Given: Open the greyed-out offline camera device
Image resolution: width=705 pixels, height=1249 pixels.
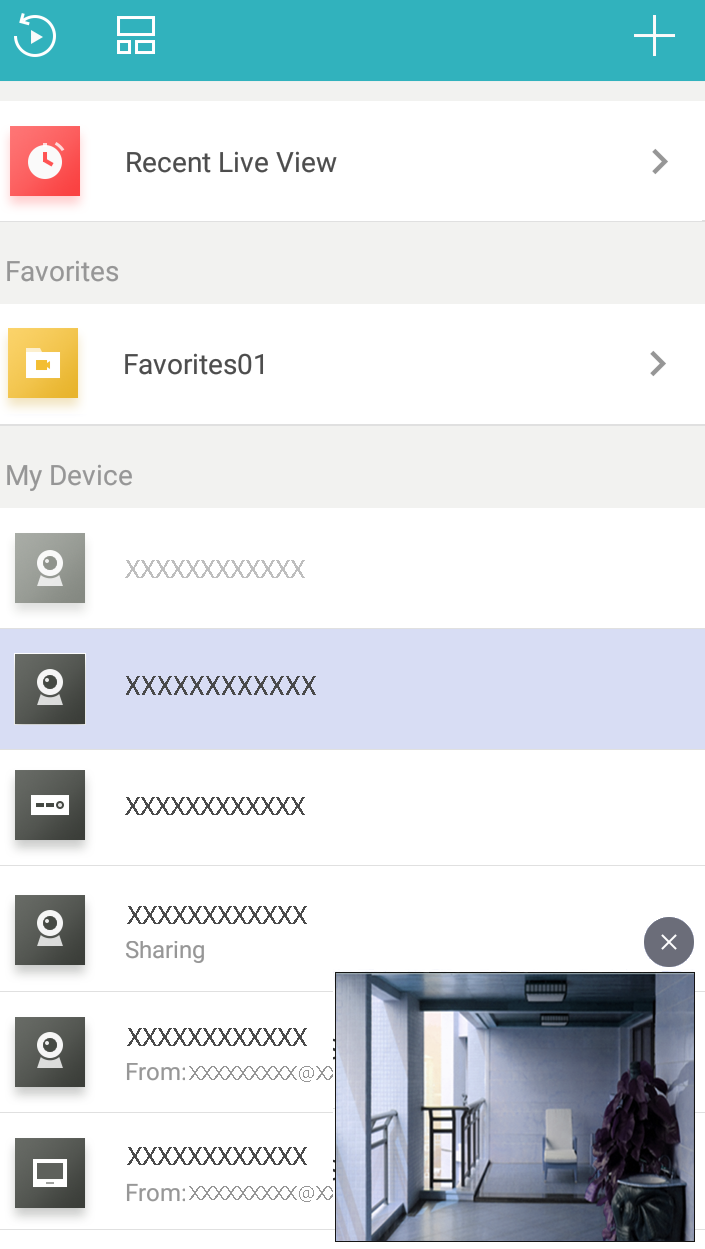Looking at the screenshot, I should (x=352, y=568).
